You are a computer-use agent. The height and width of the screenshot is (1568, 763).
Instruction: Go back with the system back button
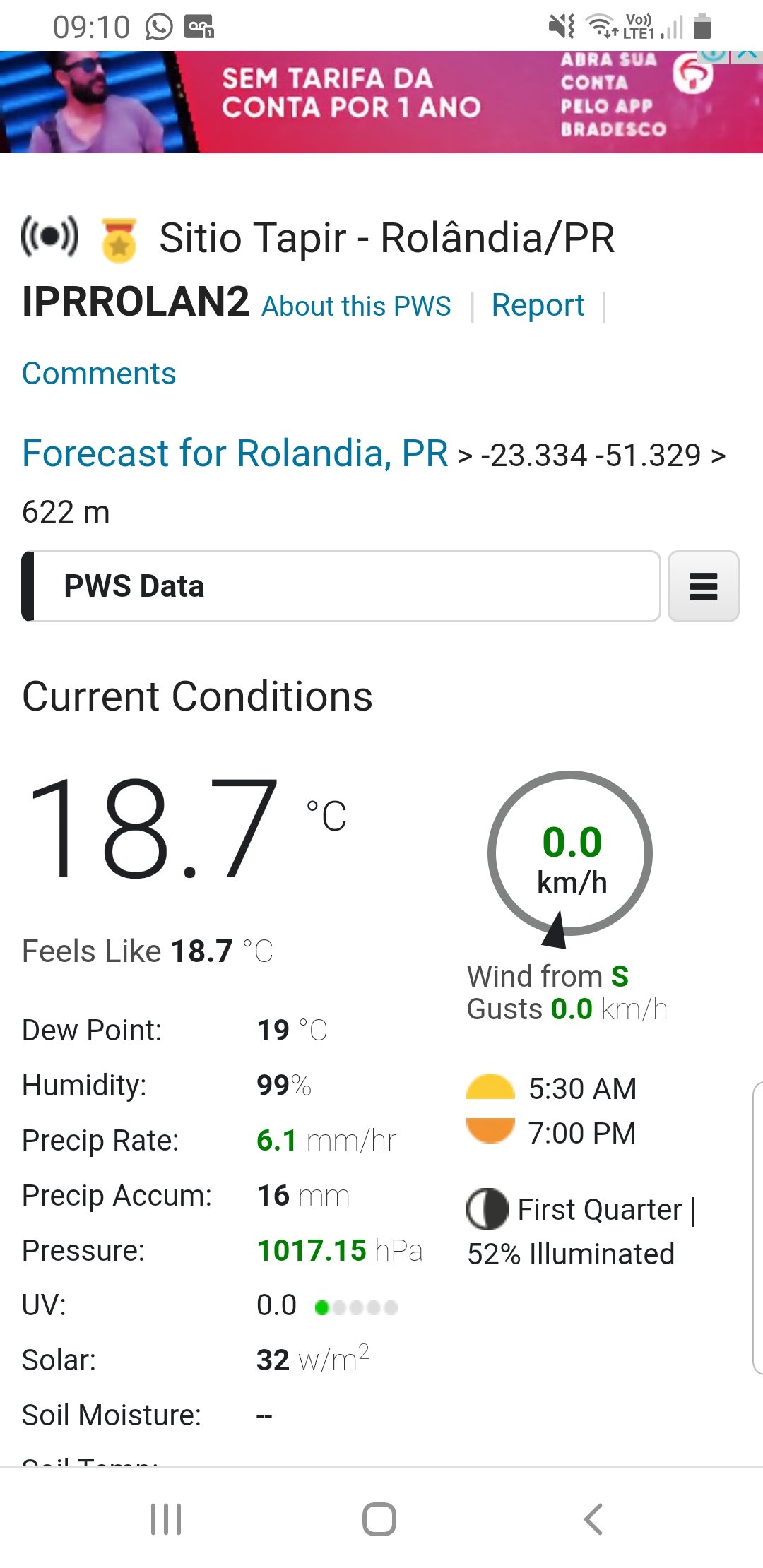(x=593, y=1519)
